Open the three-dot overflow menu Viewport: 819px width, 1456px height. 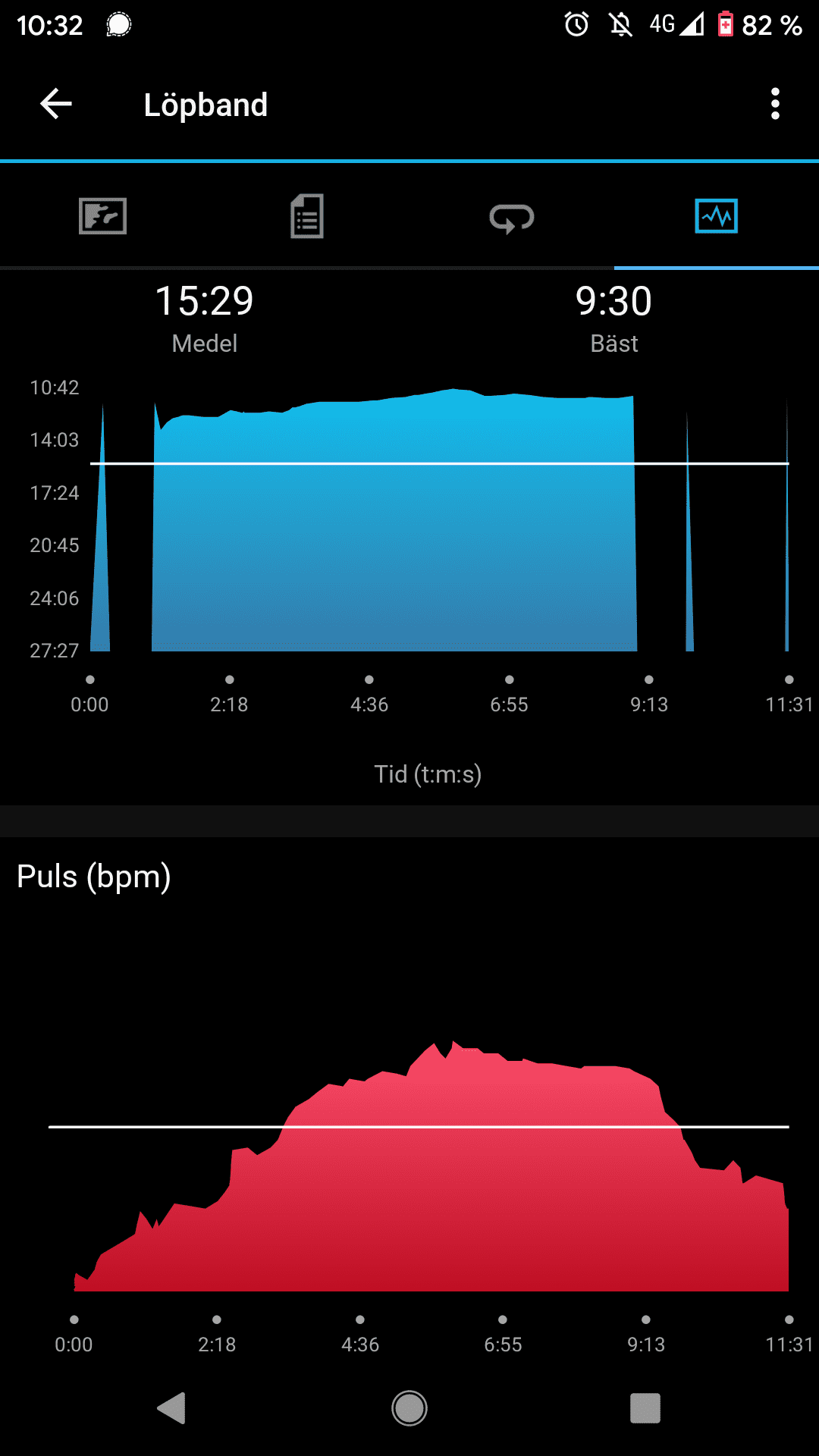pos(774,104)
